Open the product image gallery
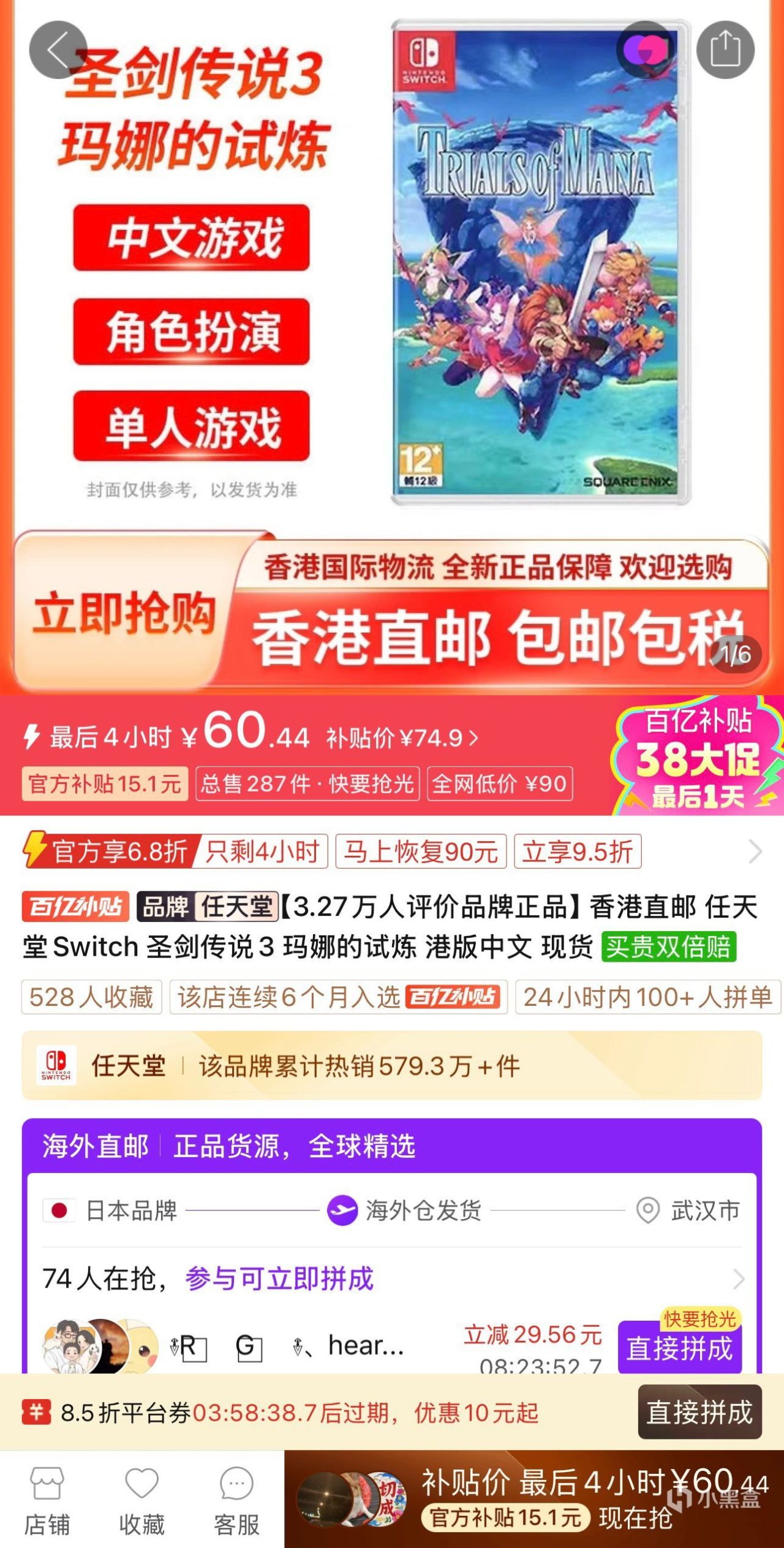Image resolution: width=784 pixels, height=1548 pixels. point(392,343)
